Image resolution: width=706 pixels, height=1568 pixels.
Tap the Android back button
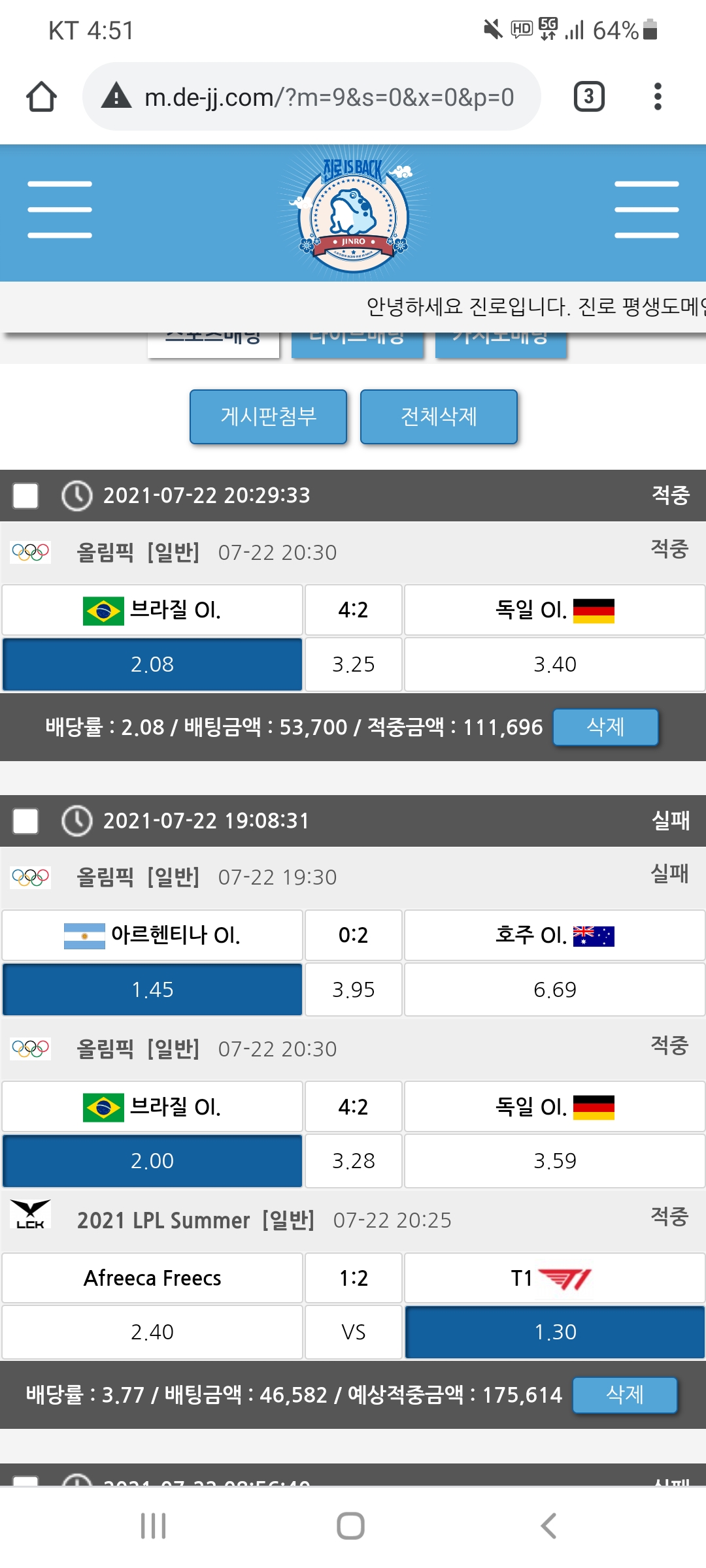click(x=548, y=1526)
